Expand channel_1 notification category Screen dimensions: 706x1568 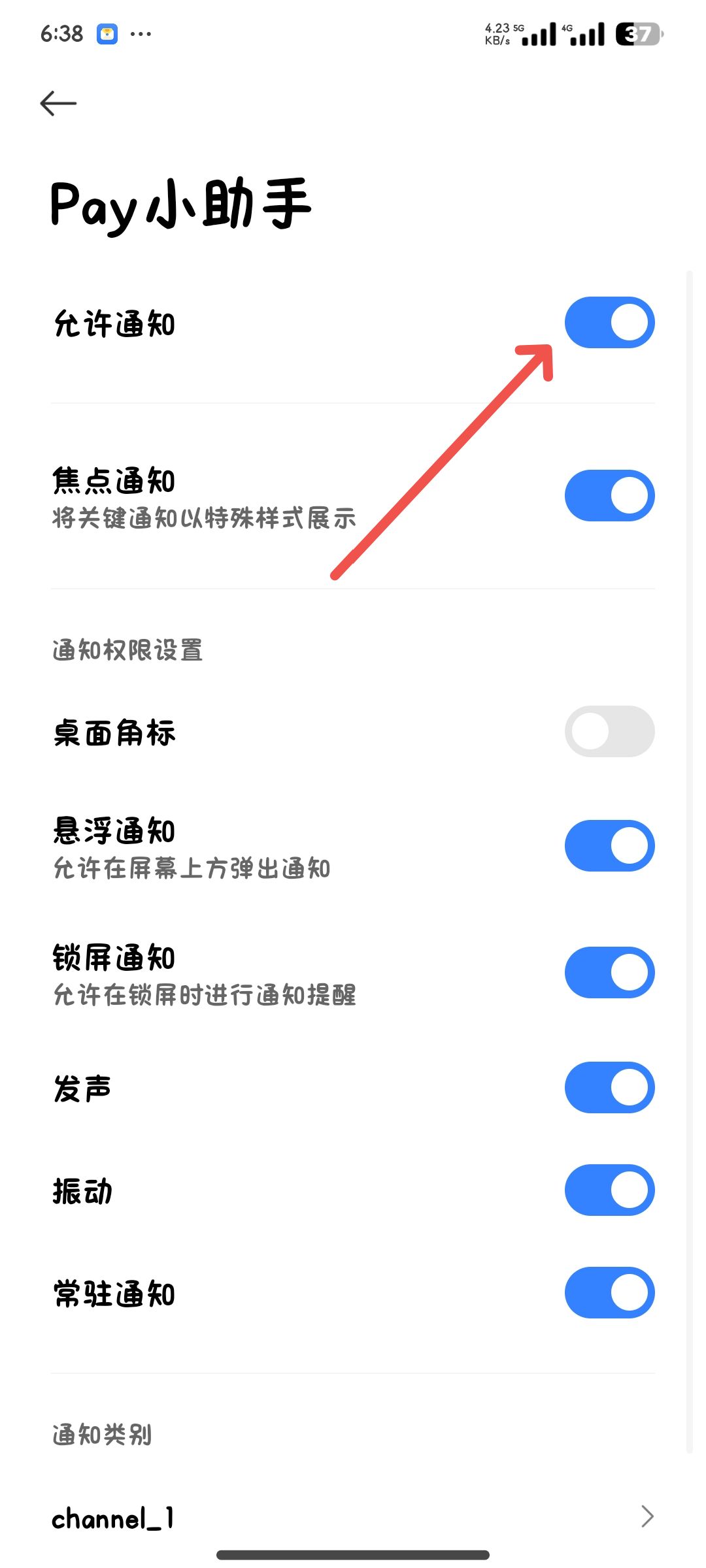pos(353,1519)
